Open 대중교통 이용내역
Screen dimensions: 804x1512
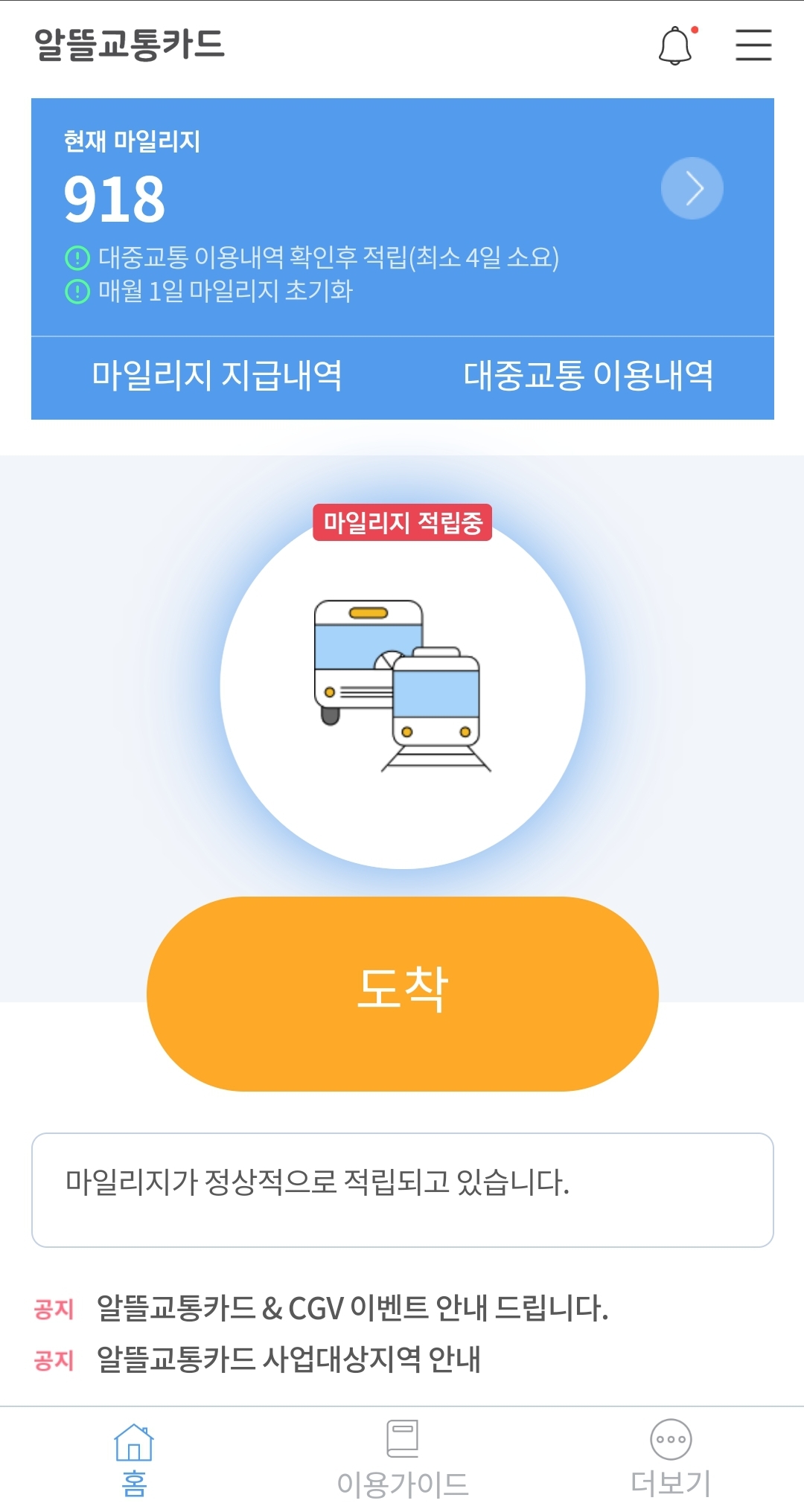click(588, 376)
